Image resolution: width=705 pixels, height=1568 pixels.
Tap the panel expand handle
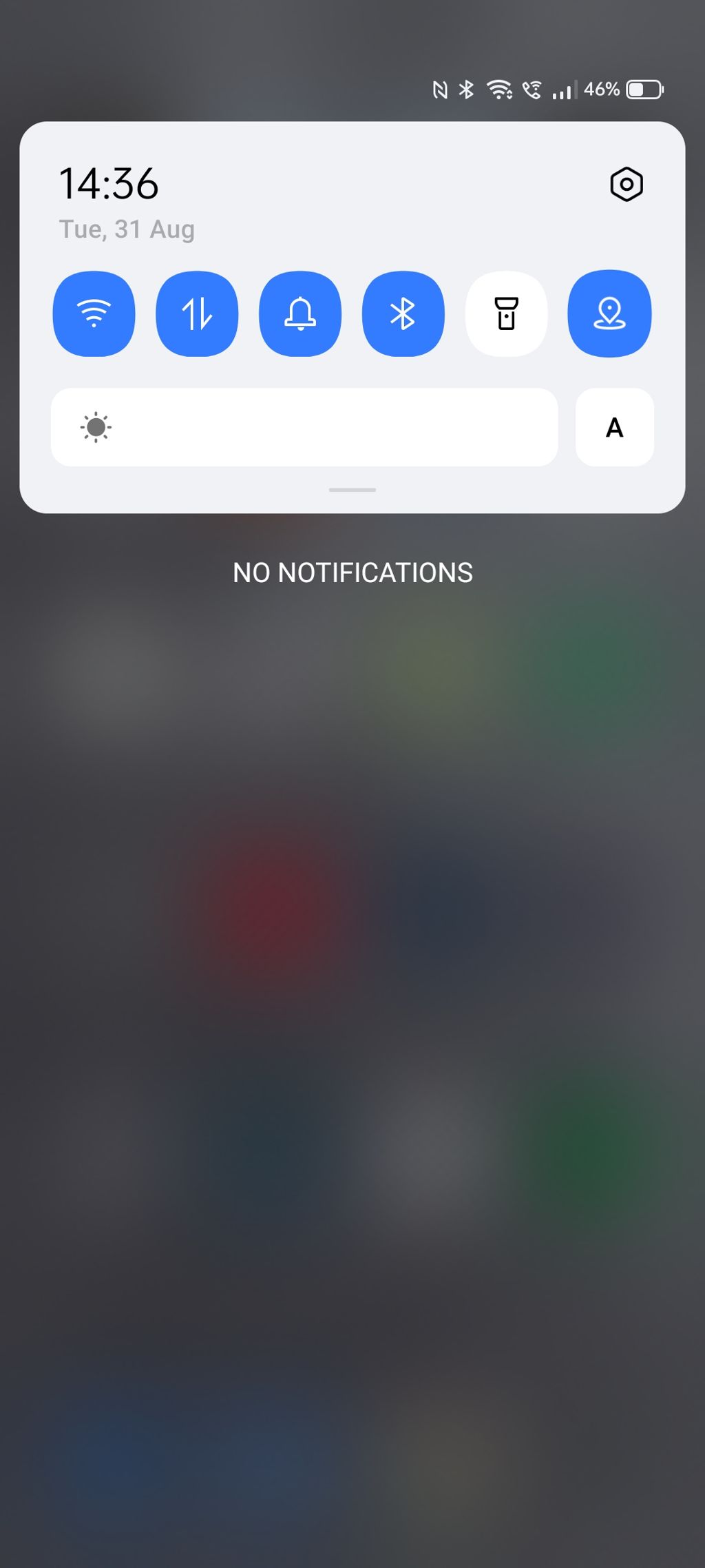click(352, 490)
